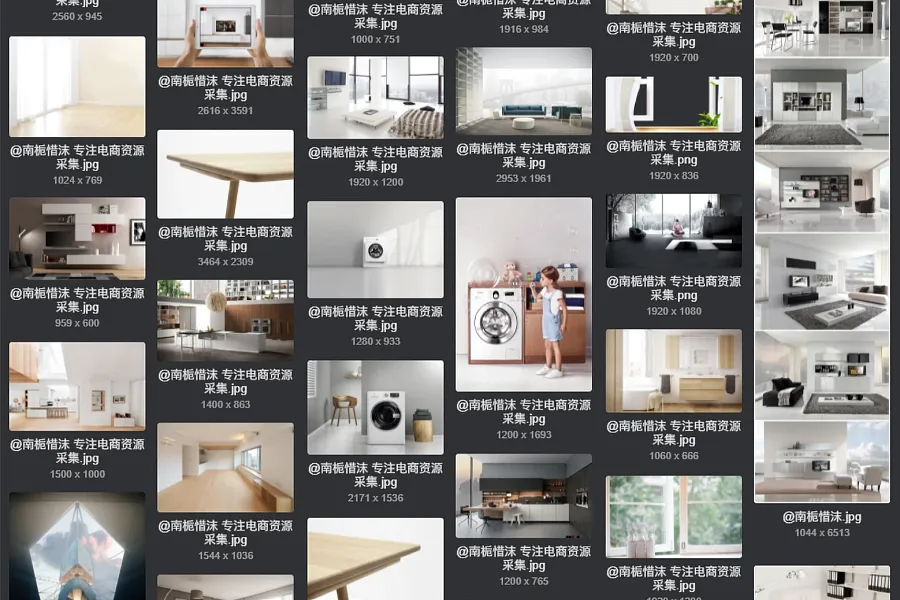View the 3464 x 2309 wooden table image
900x600 pixels.
225,174
